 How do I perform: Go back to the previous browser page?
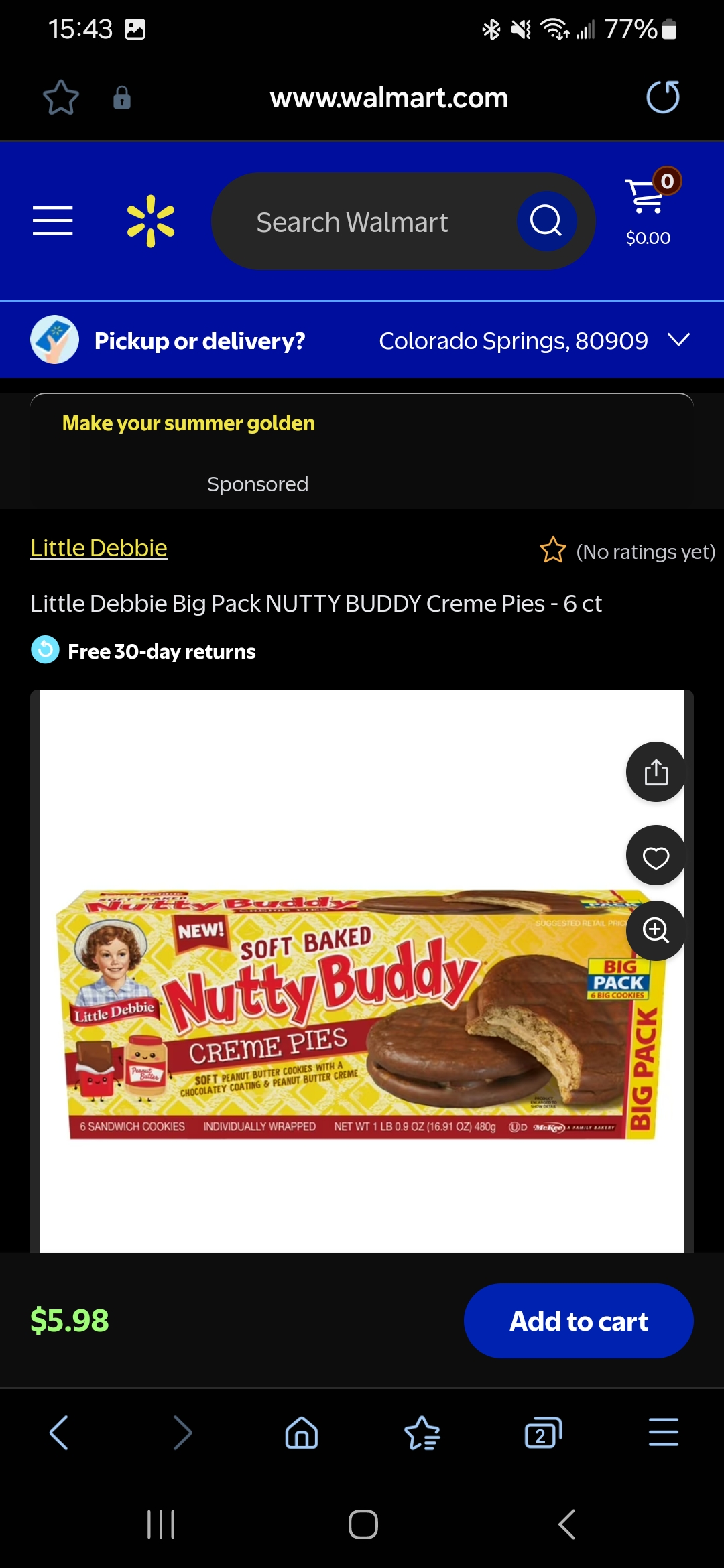coord(59,1433)
